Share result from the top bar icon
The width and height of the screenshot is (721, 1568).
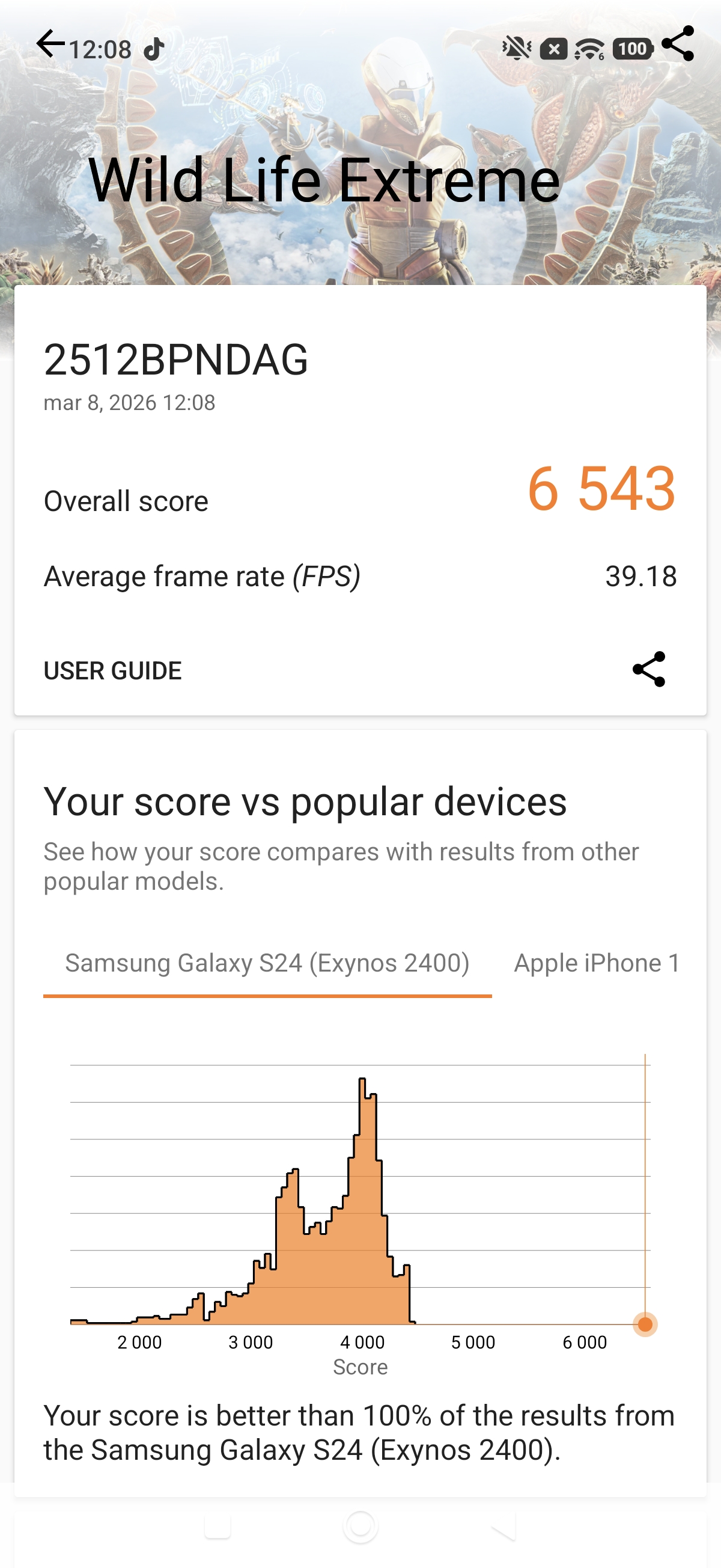[x=677, y=44]
